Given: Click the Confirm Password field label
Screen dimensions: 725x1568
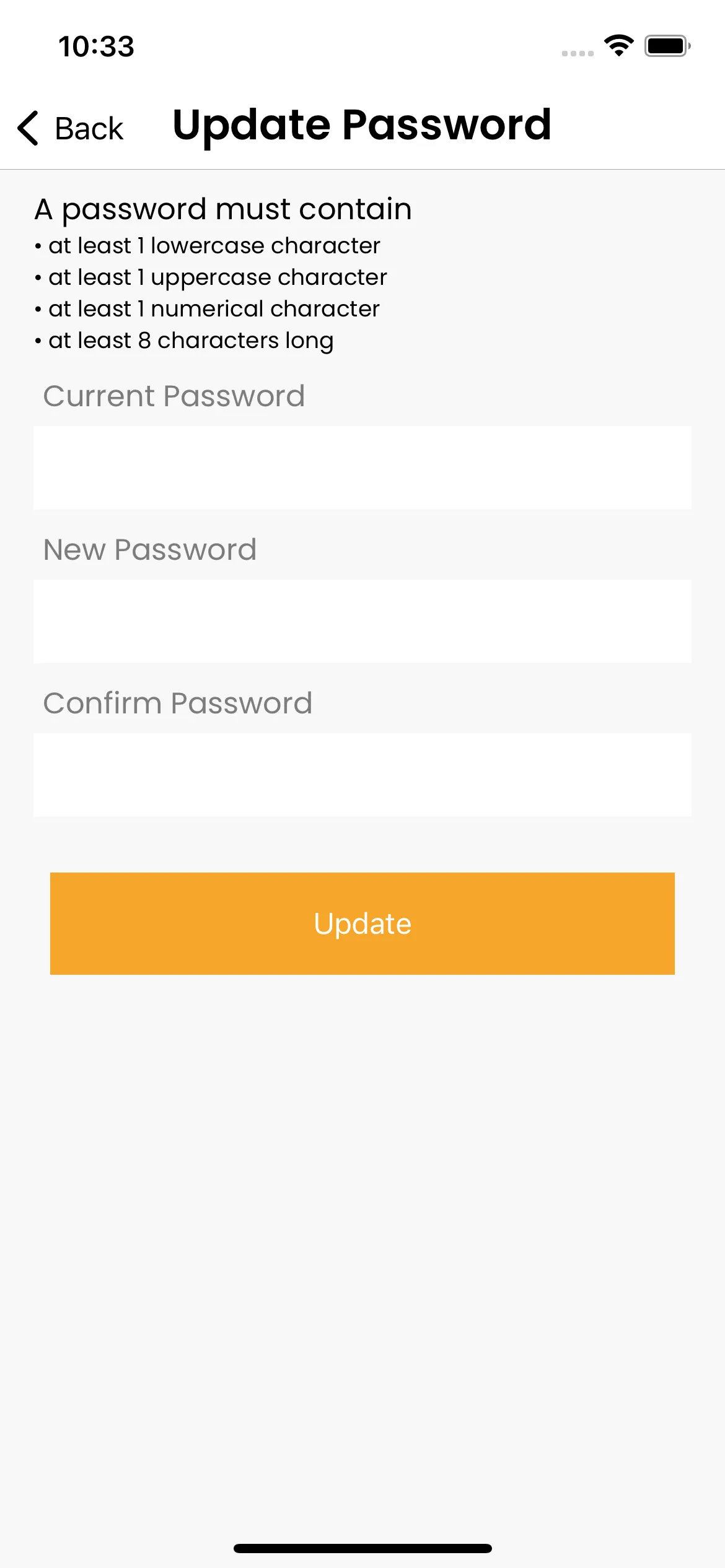Looking at the screenshot, I should coord(178,702).
